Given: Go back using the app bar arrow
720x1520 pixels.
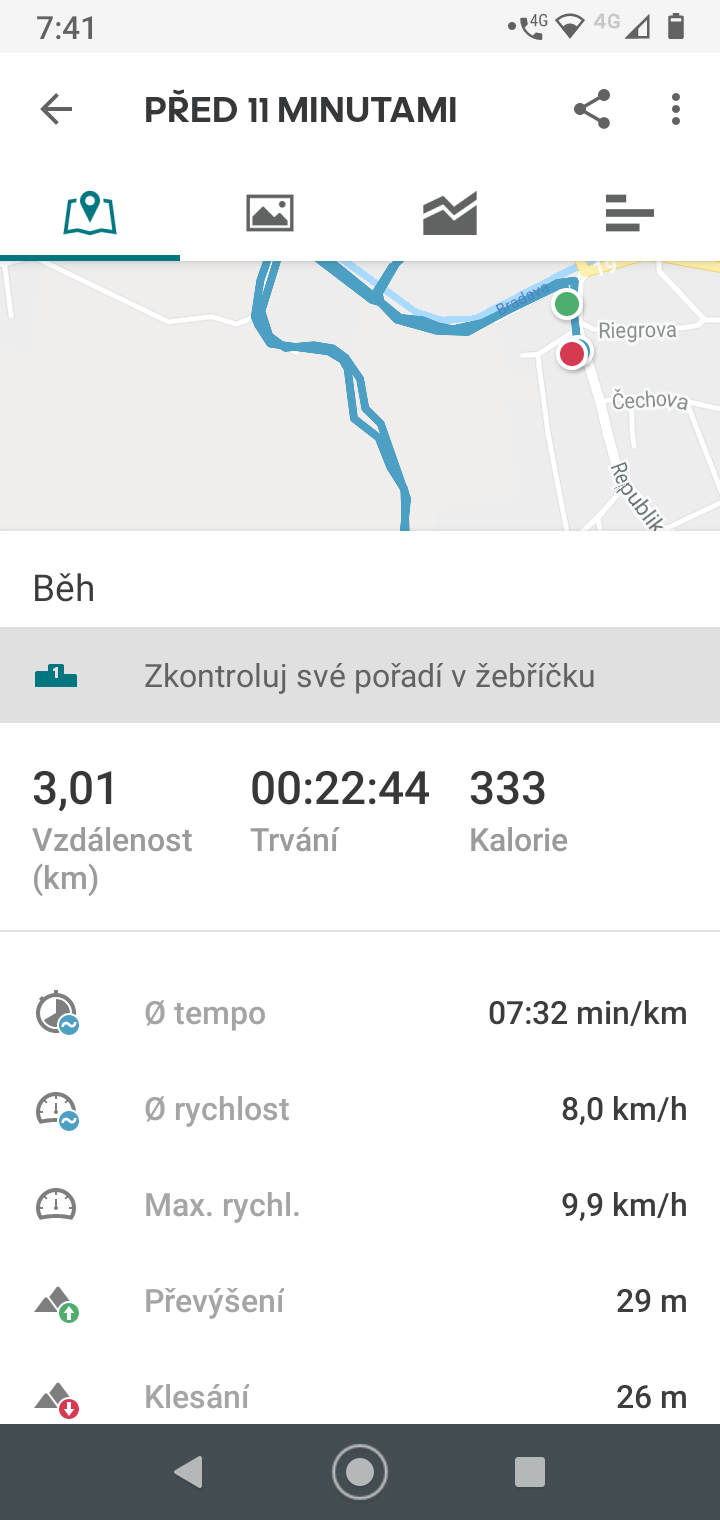Looking at the screenshot, I should point(56,109).
